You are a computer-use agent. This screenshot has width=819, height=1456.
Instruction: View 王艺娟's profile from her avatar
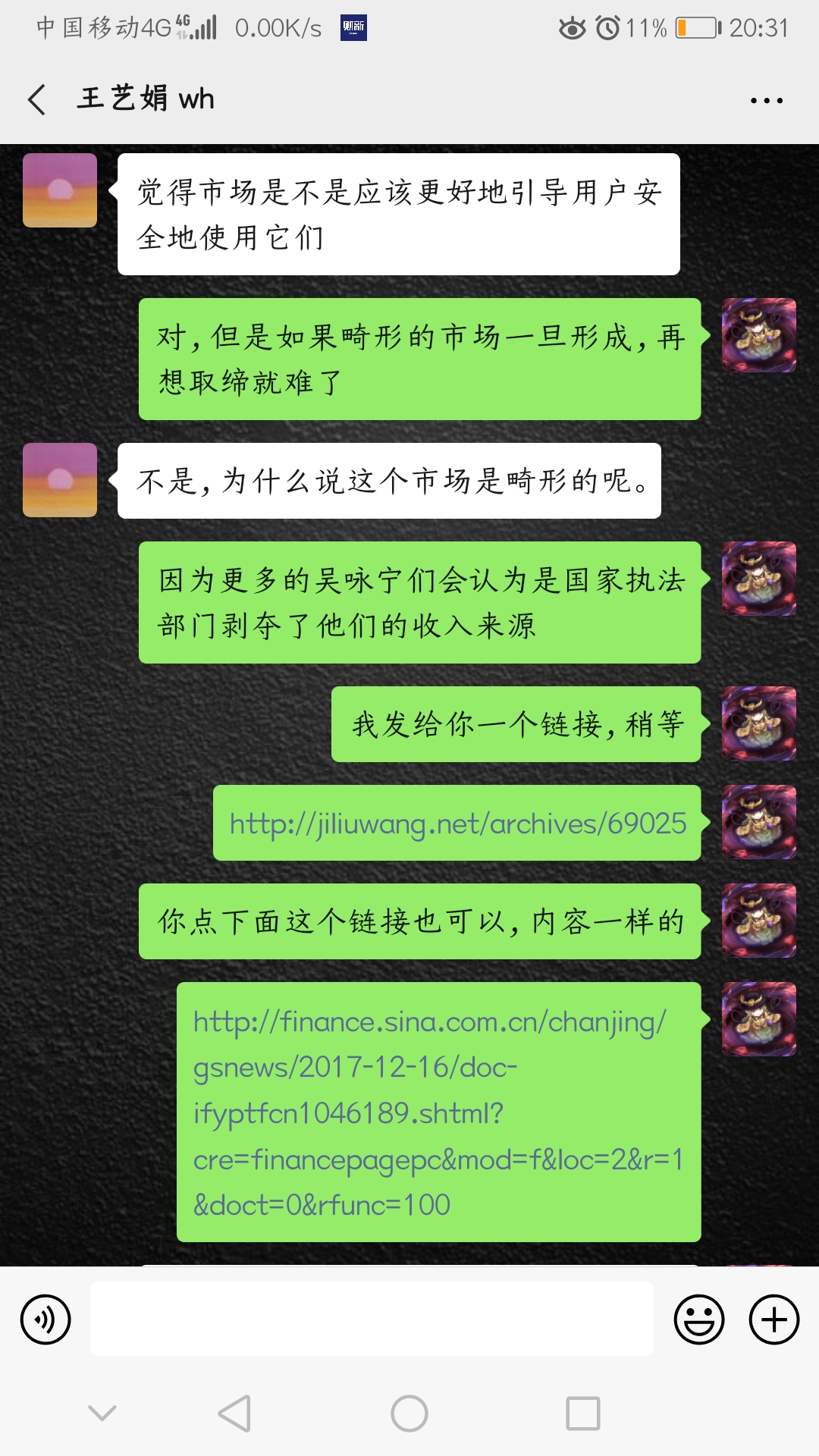(x=60, y=190)
